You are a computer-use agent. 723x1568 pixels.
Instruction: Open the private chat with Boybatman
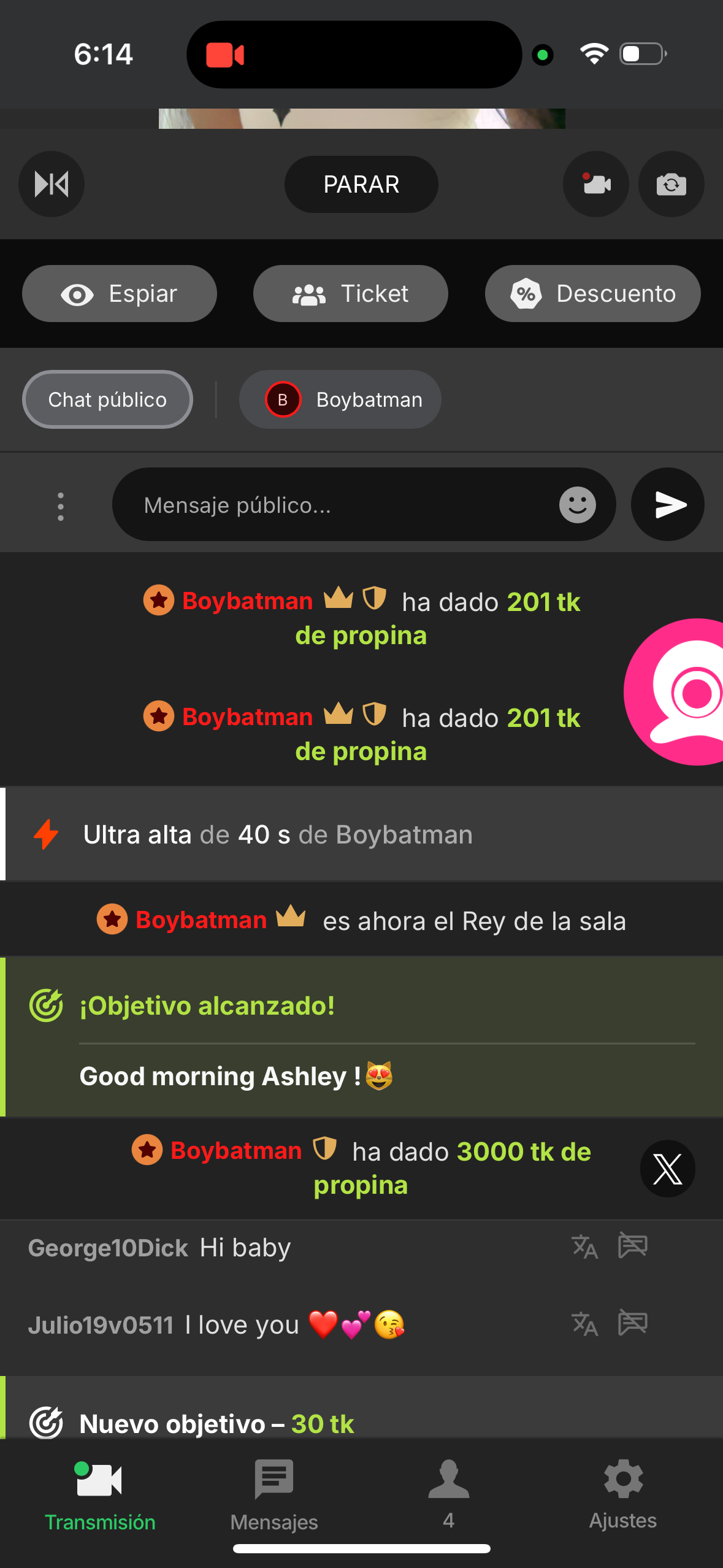pyautogui.click(x=340, y=399)
